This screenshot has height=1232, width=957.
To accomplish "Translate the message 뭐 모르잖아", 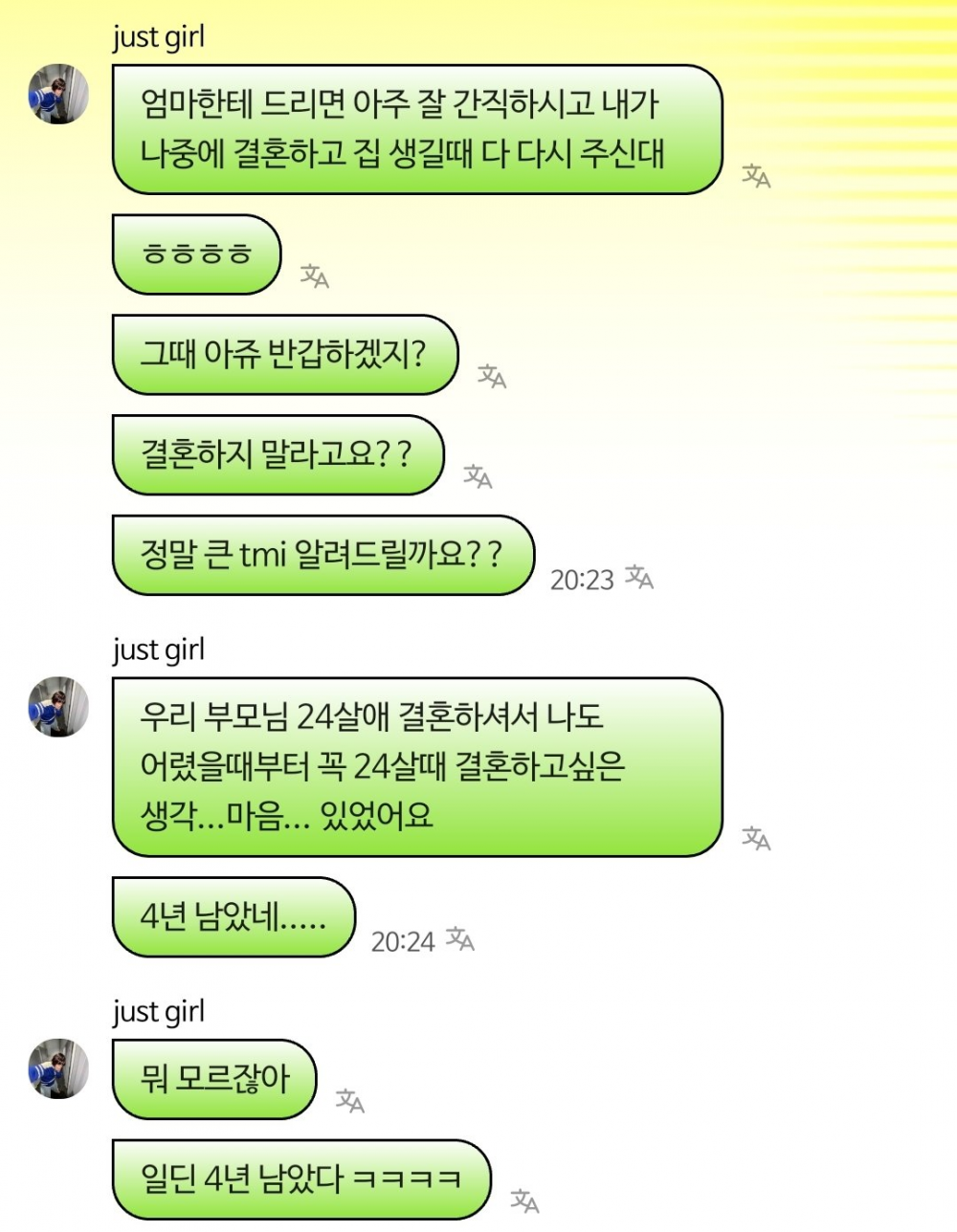I will tap(350, 1101).
